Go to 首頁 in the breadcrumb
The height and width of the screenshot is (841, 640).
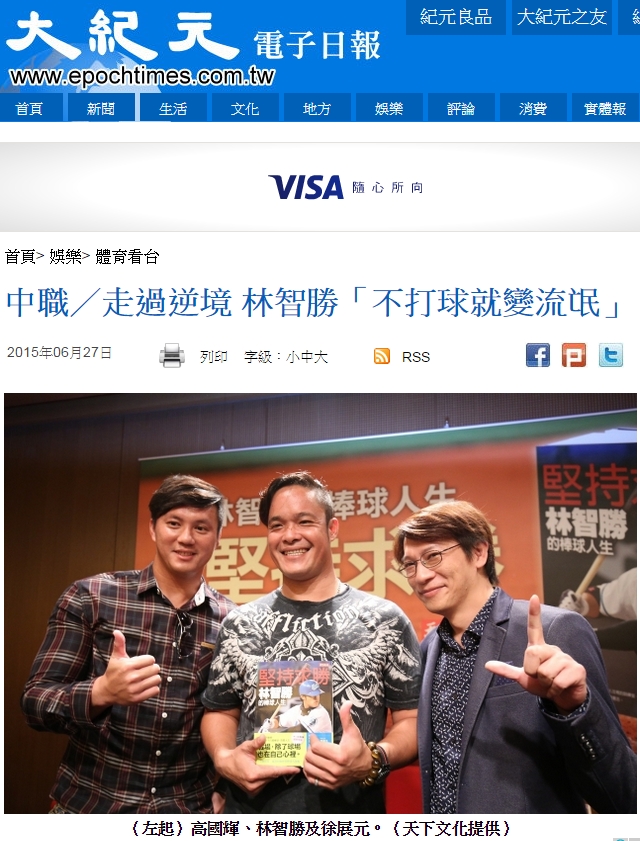pos(19,257)
